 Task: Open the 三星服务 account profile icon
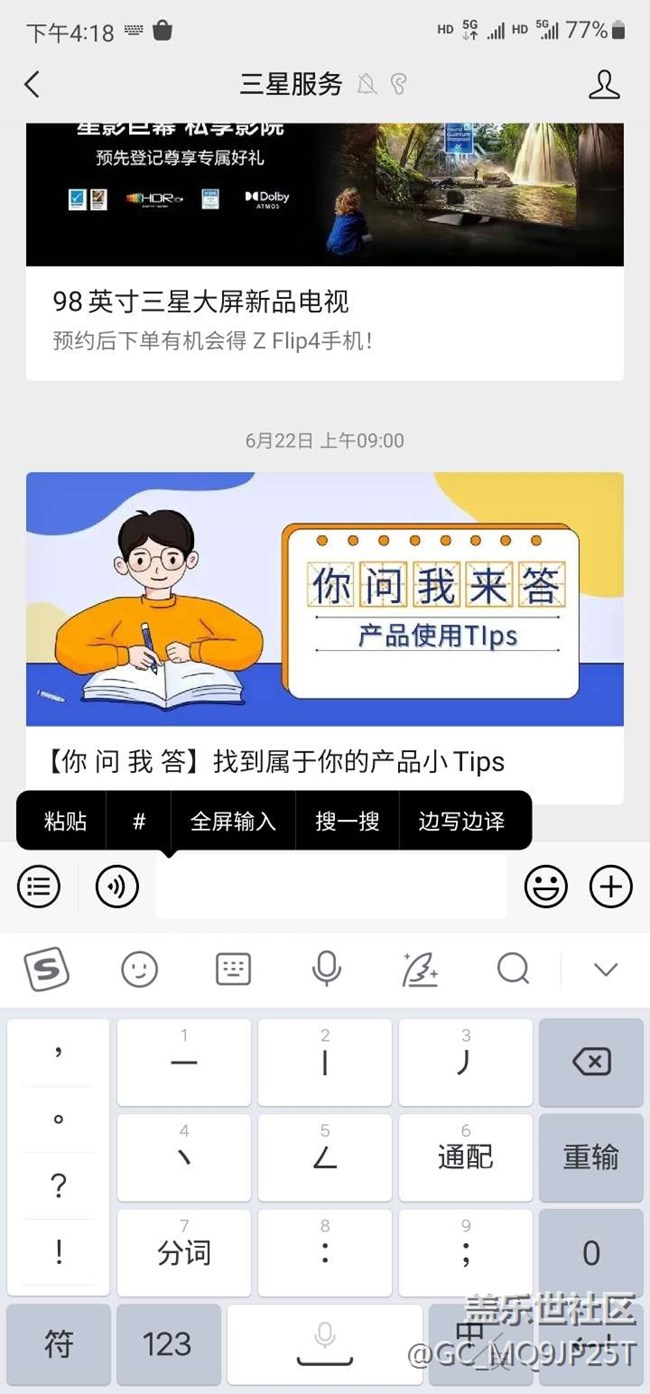[604, 84]
